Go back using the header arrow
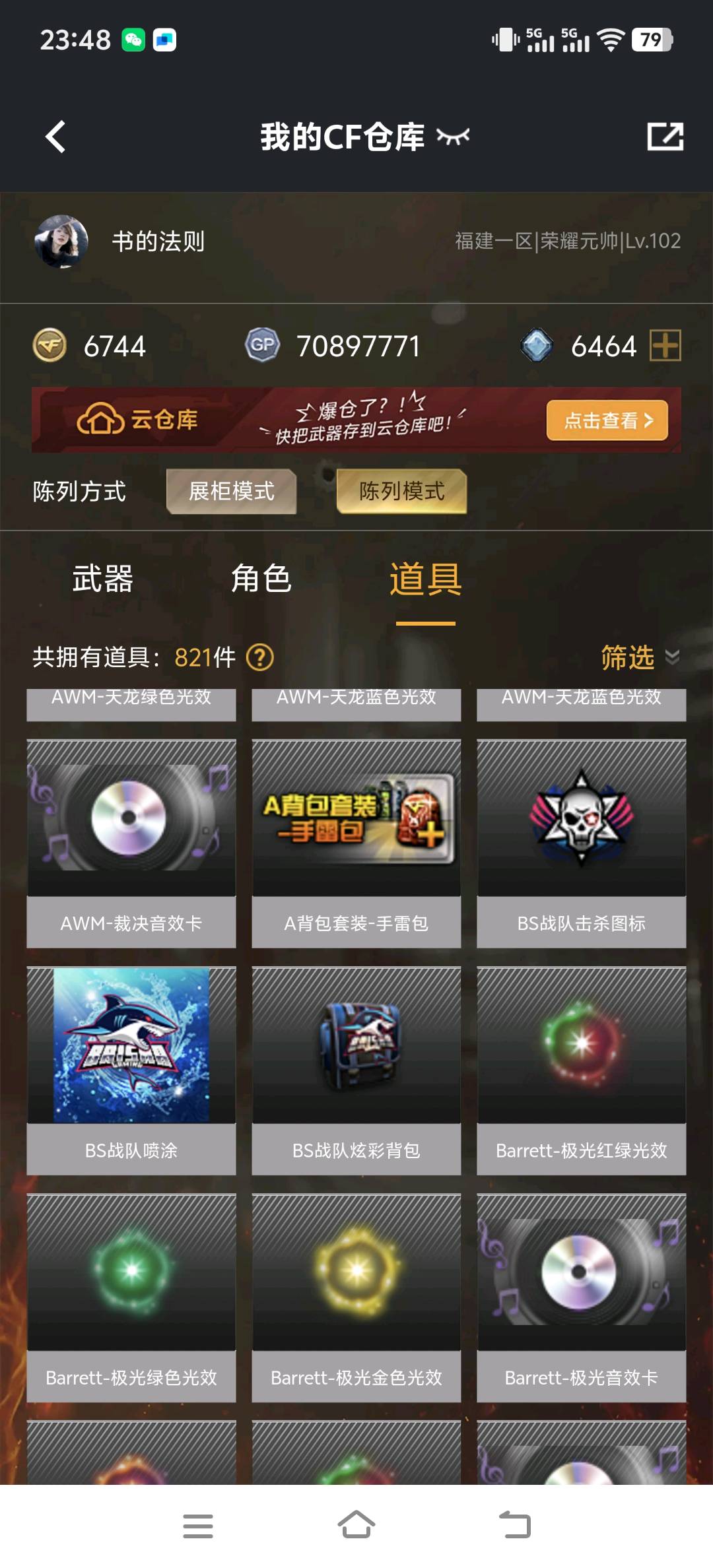Viewport: 713px width, 1568px height. tap(55, 137)
